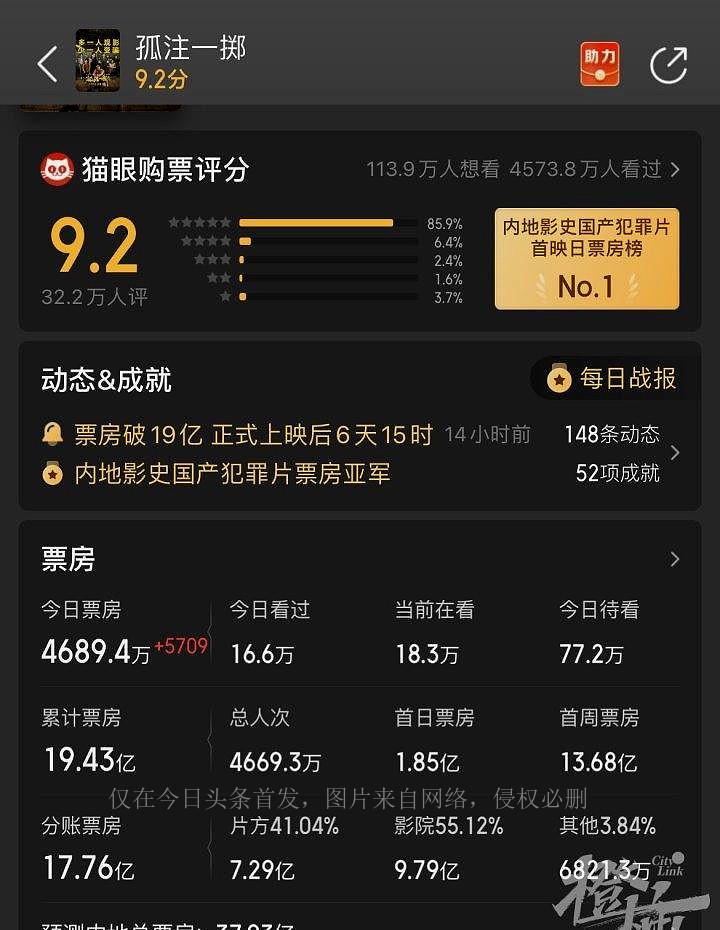
Task: View the 内地影史国产犯罪片首映日票房榜 No.1 badge
Action: 586,258
